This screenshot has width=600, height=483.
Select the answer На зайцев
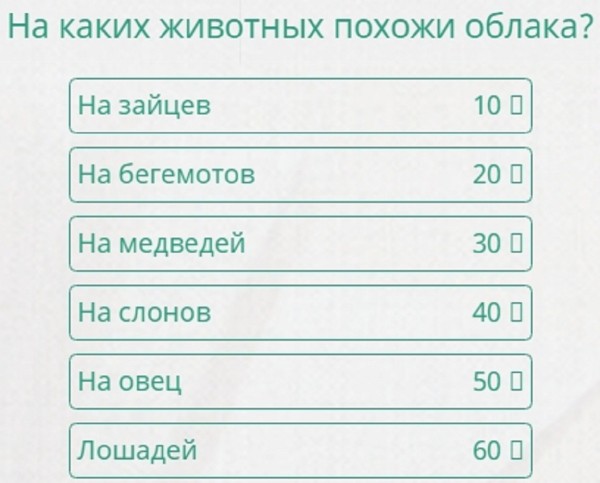coord(300,105)
